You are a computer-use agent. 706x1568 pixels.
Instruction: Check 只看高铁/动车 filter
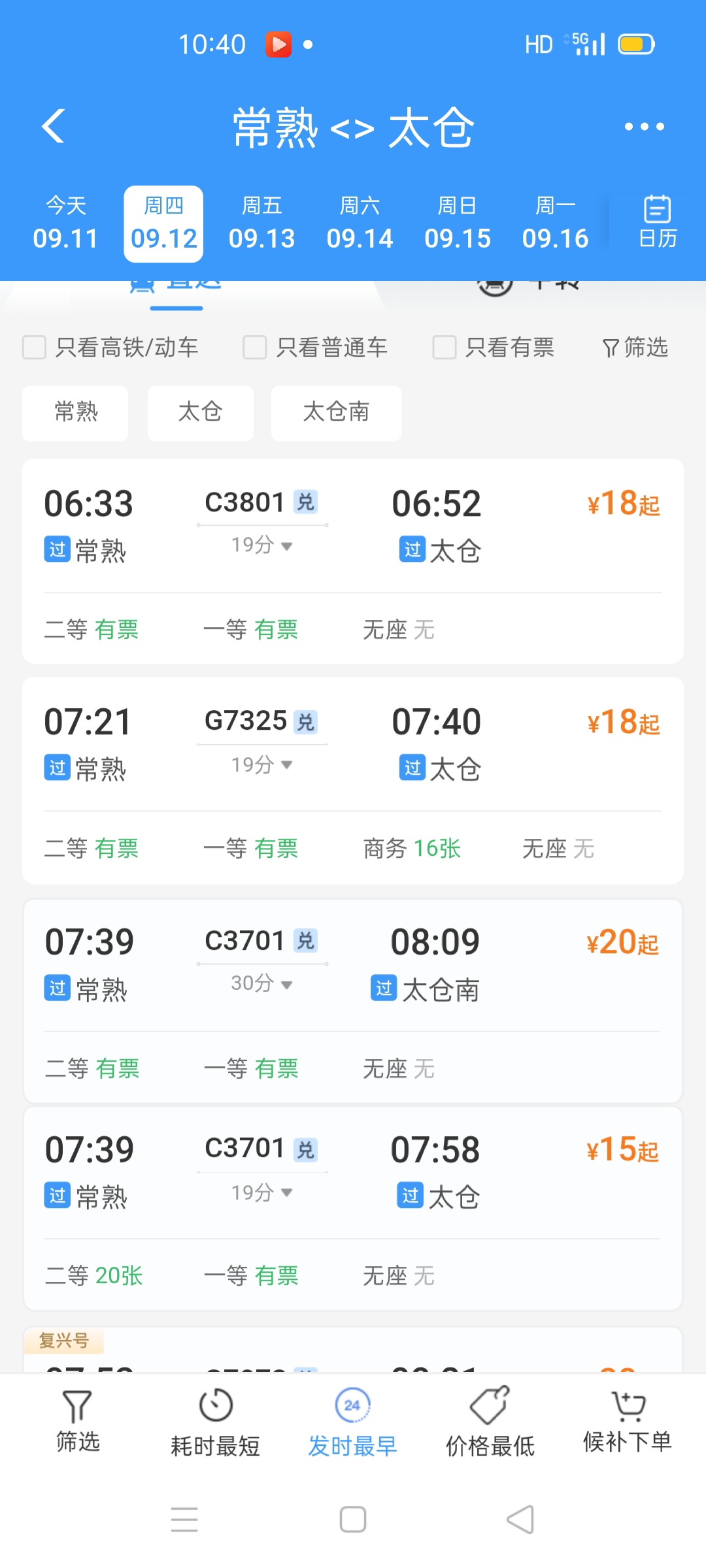click(x=110, y=347)
